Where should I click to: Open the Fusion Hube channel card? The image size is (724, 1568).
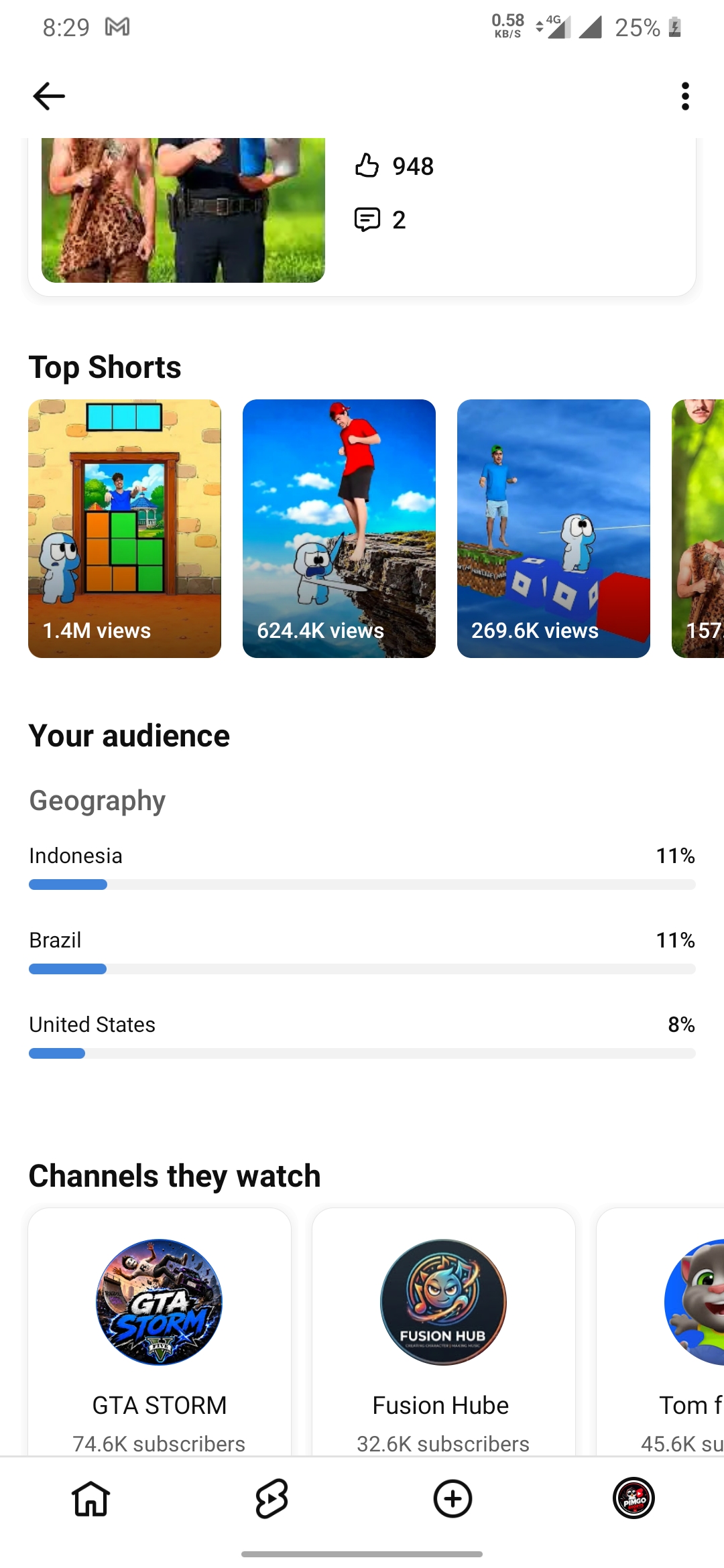444,1331
